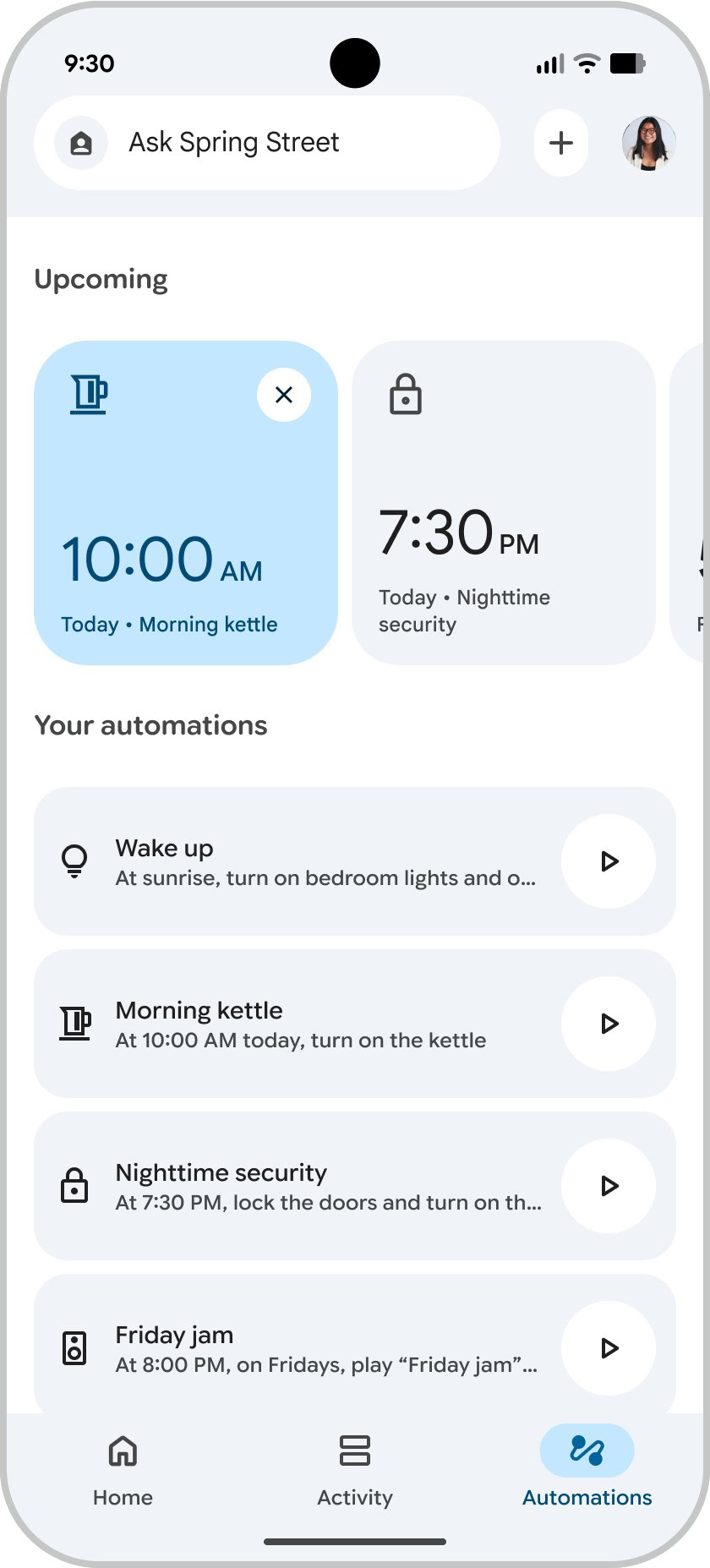Dismiss the 10:00 AM Morning kettle card

click(284, 395)
